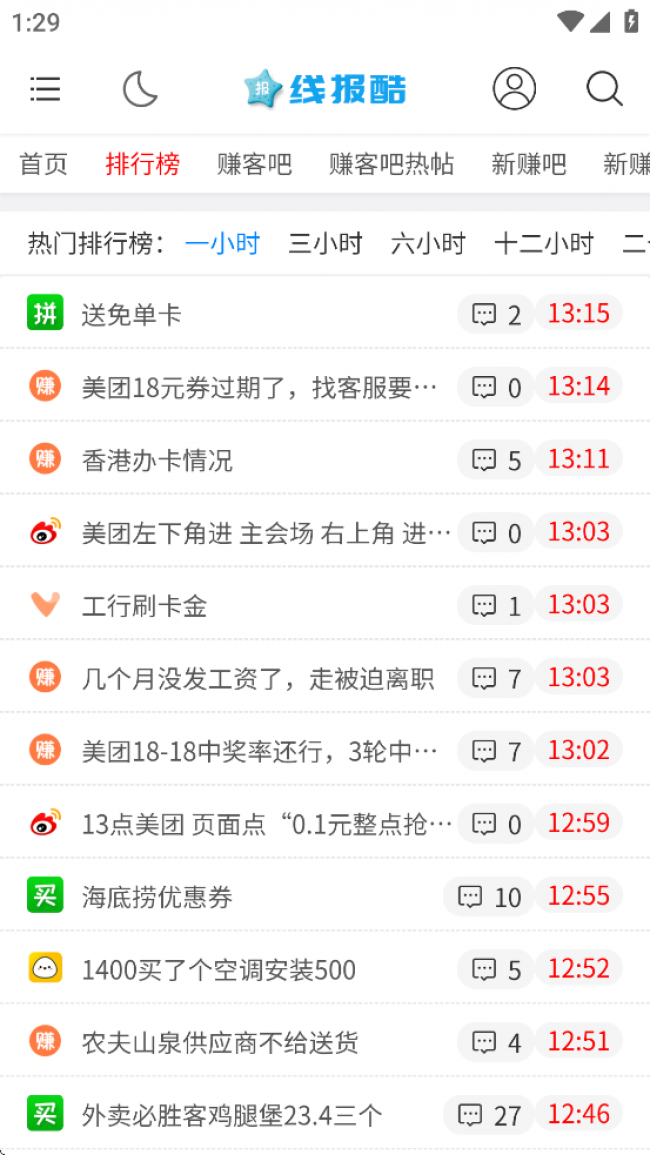The height and width of the screenshot is (1155, 650).
Task: Open the post 1400买了个空调安装500
Action: click(x=219, y=970)
